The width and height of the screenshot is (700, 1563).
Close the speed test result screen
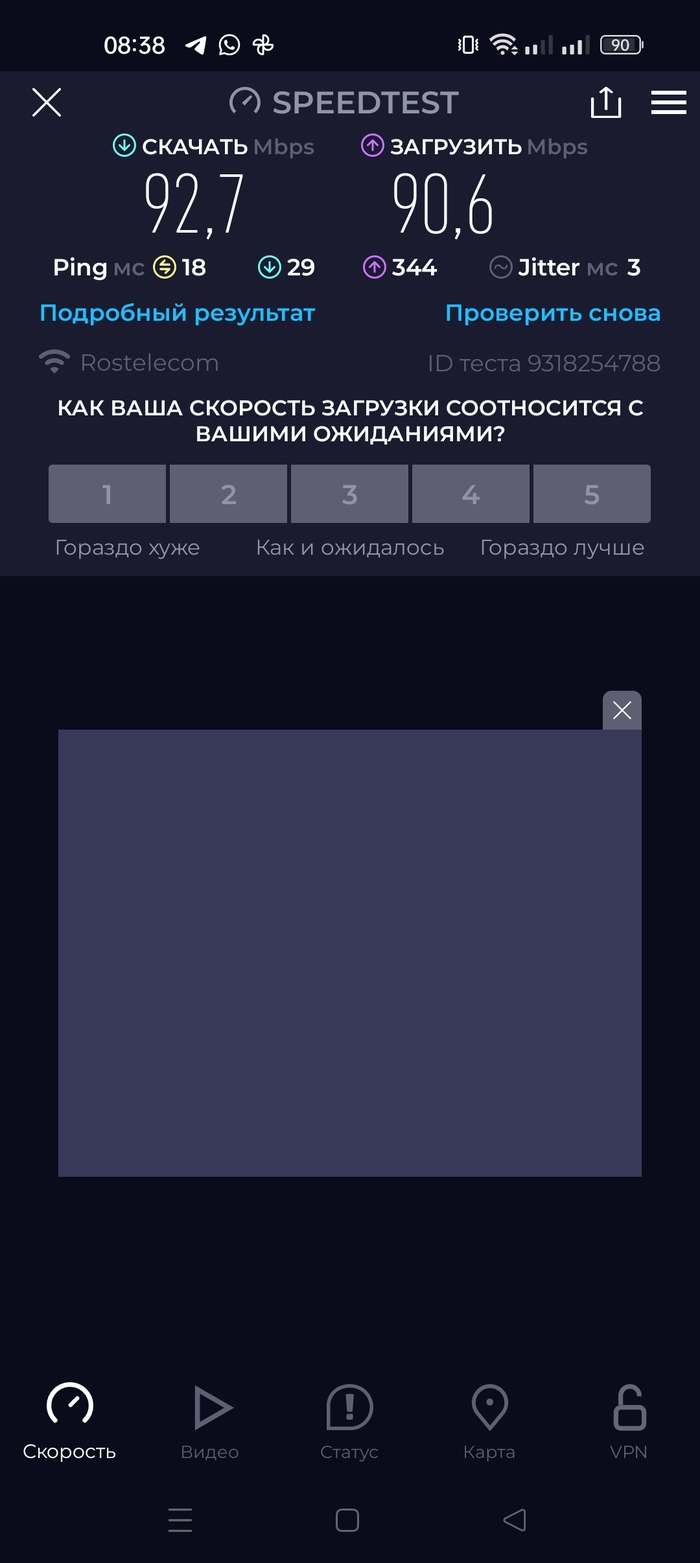pyautogui.click(x=47, y=102)
